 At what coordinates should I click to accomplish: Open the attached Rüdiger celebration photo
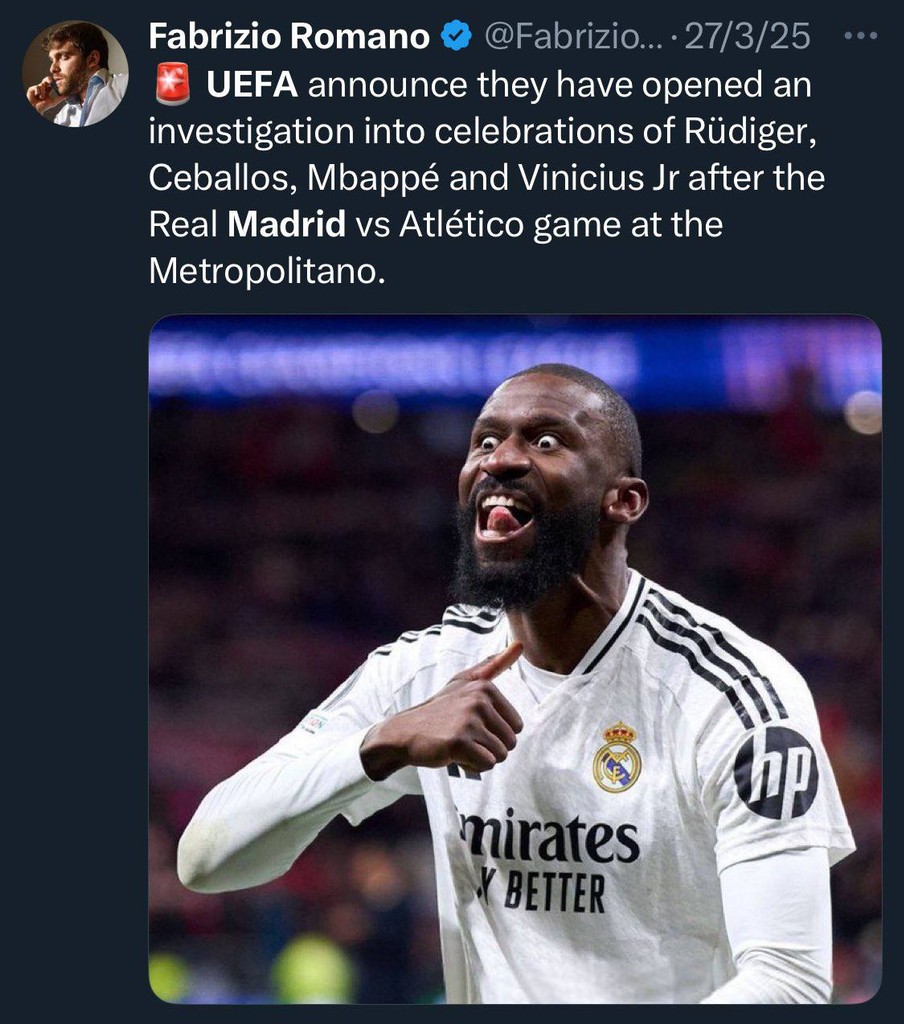click(515, 660)
